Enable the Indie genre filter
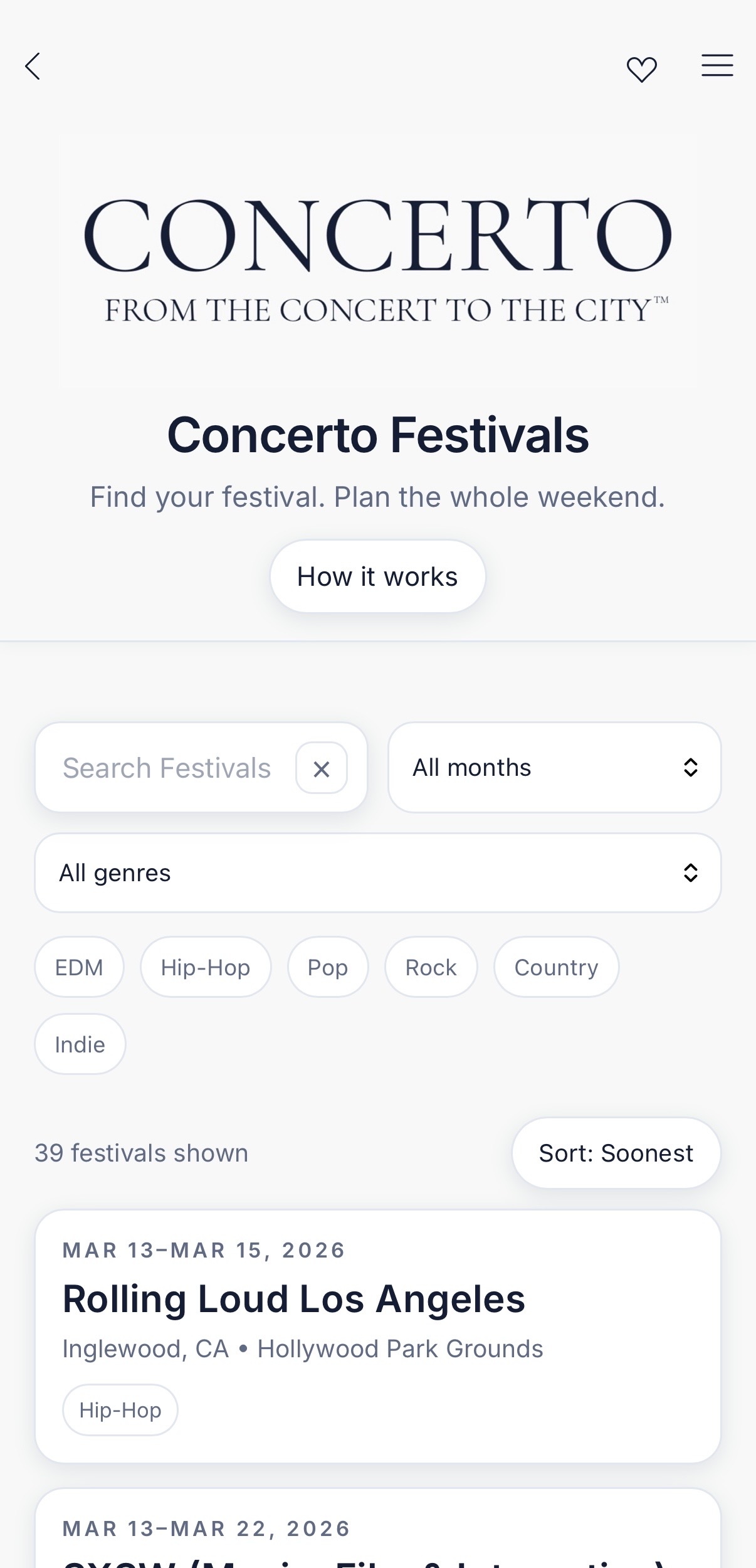 click(80, 1044)
